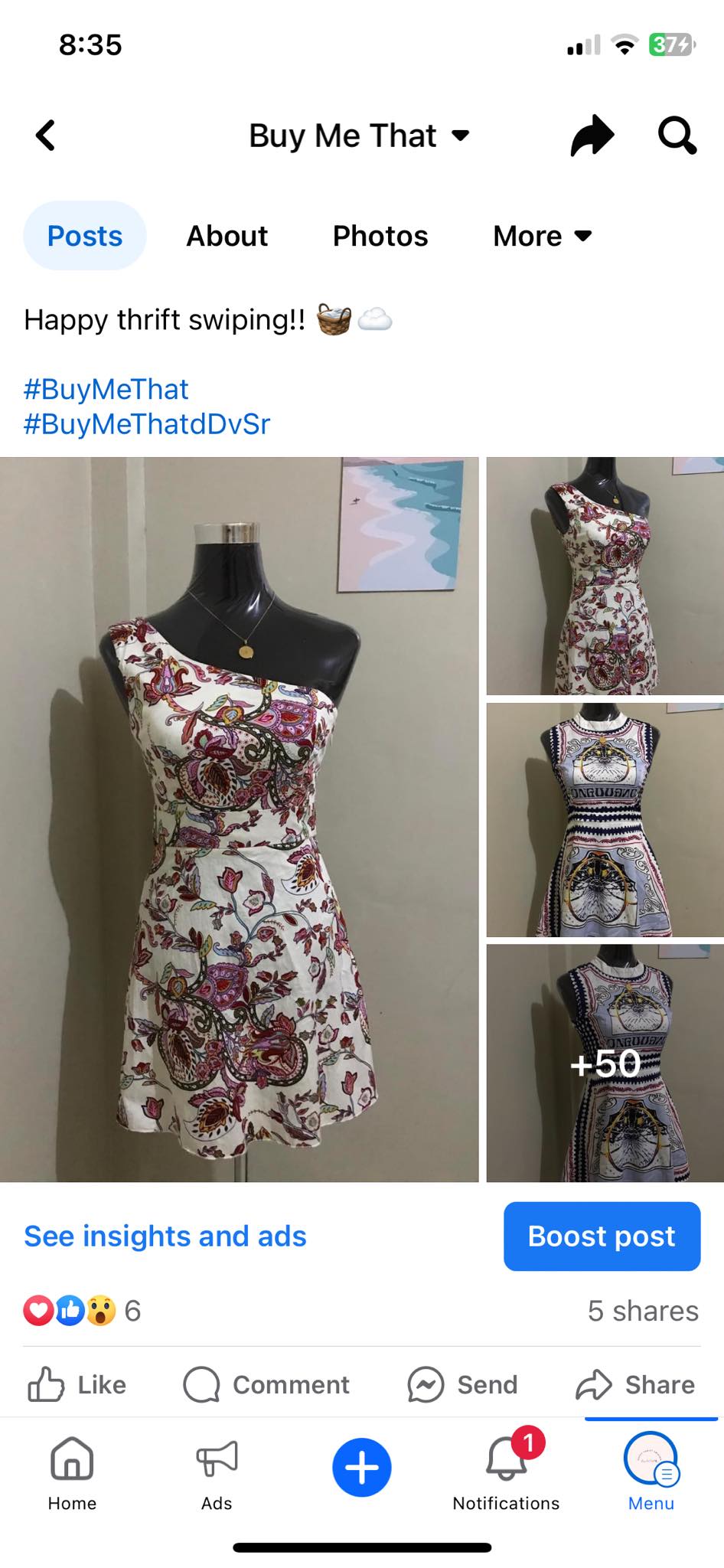Boost post with the blue button
The height and width of the screenshot is (1568, 724).
(602, 1236)
